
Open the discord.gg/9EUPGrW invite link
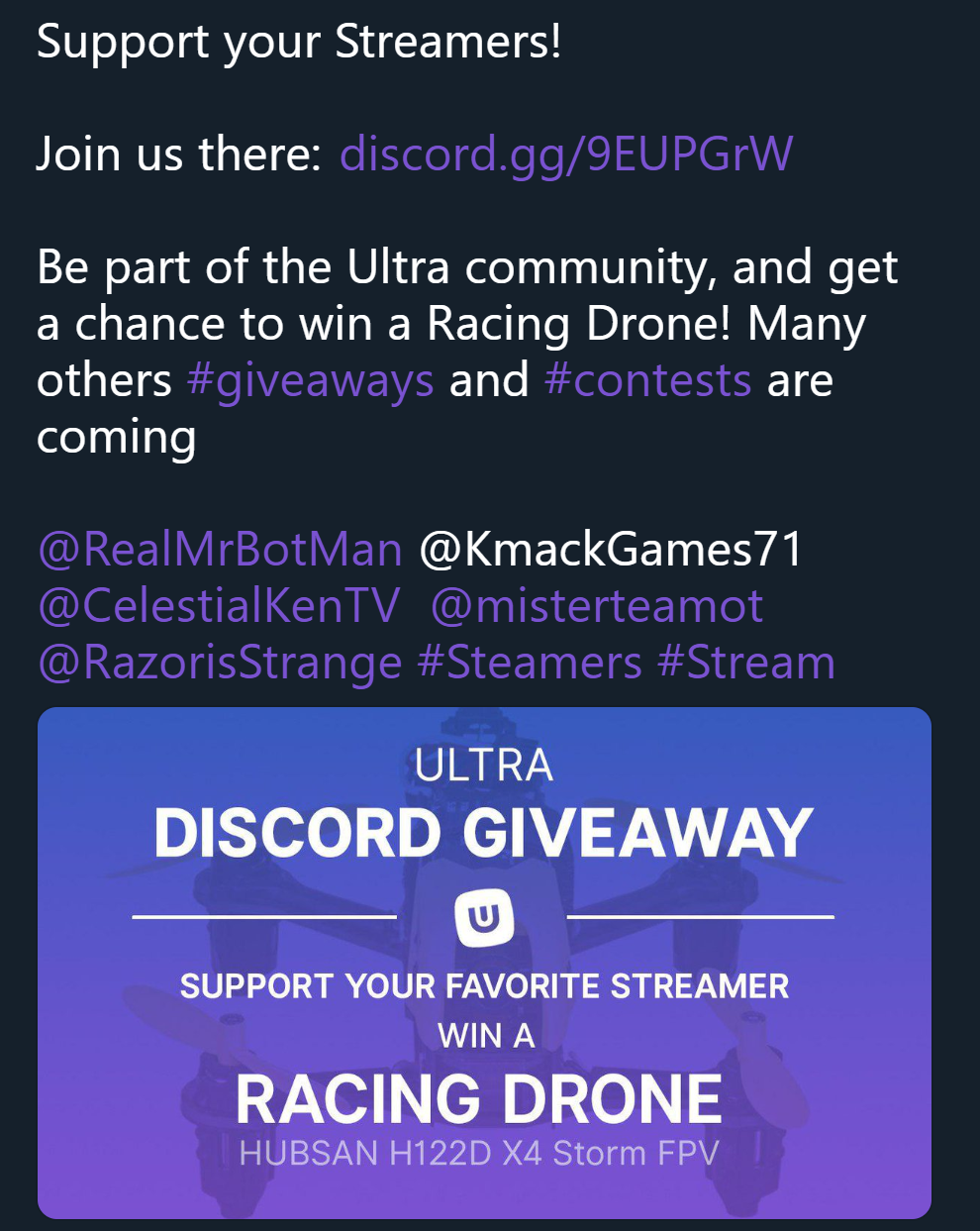pos(565,154)
